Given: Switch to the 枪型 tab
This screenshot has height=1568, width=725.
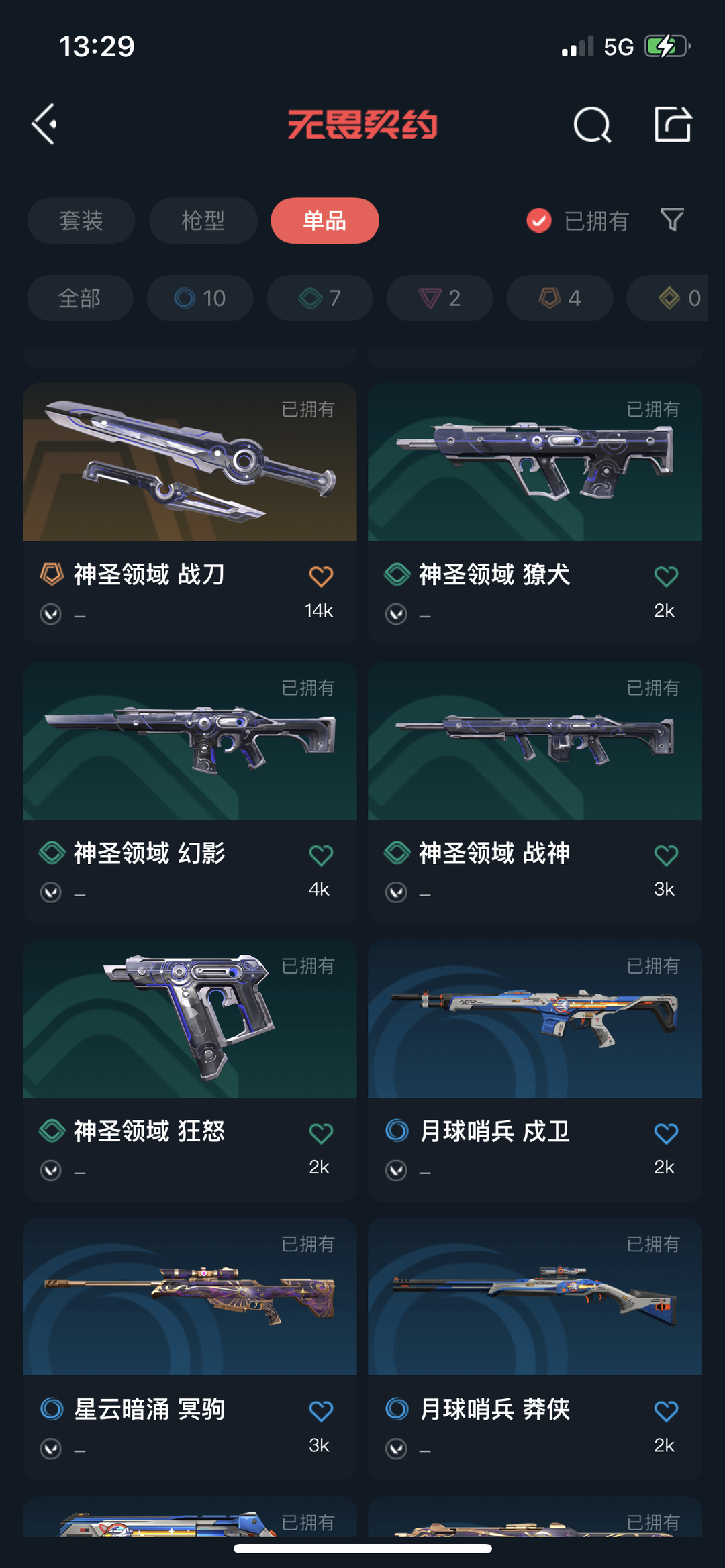Looking at the screenshot, I should (203, 220).
